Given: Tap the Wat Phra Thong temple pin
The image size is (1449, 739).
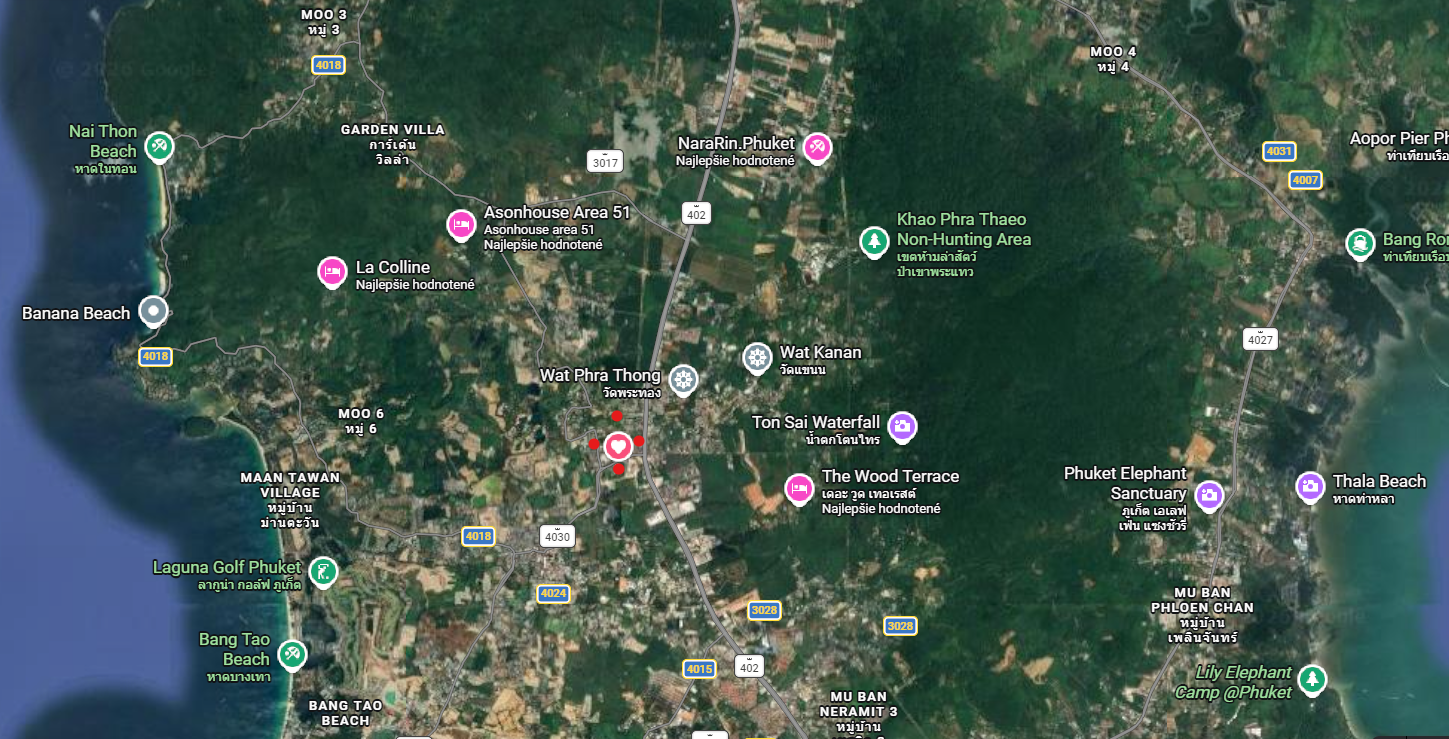Looking at the screenshot, I should 683,379.
